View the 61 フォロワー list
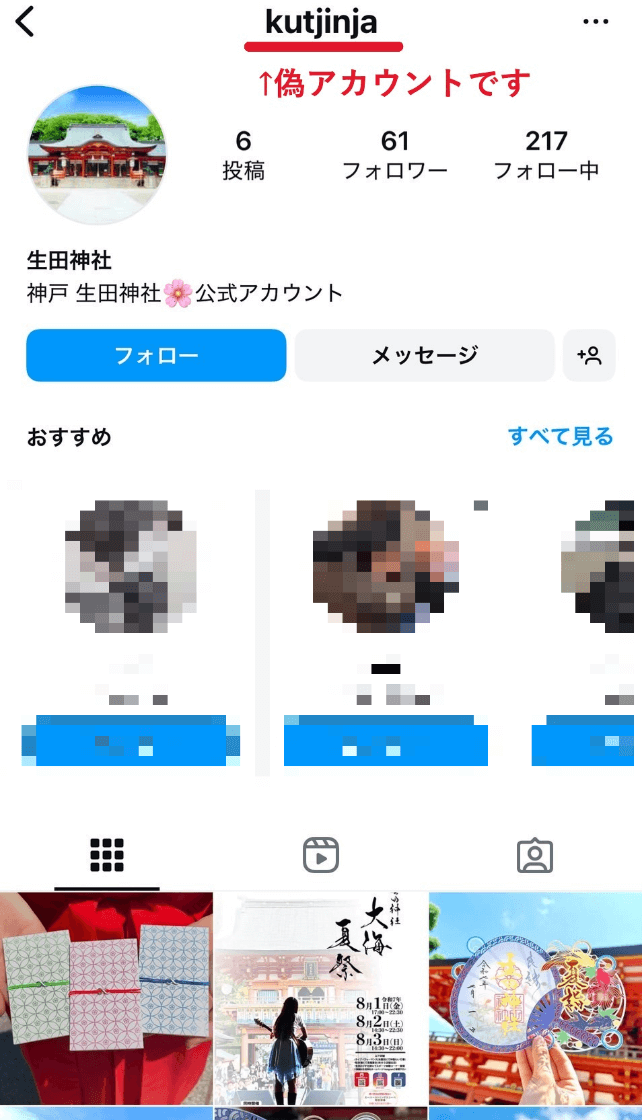 tap(395, 155)
